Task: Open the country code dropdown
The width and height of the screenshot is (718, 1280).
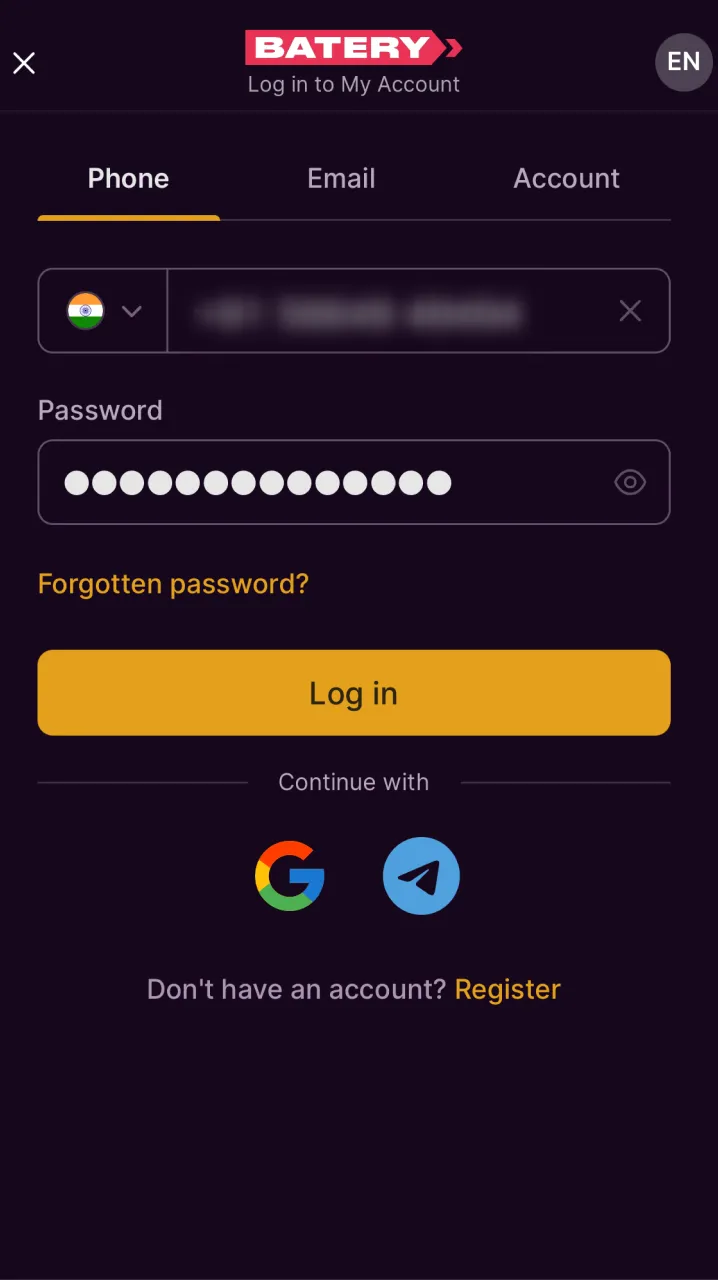Action: (x=103, y=311)
